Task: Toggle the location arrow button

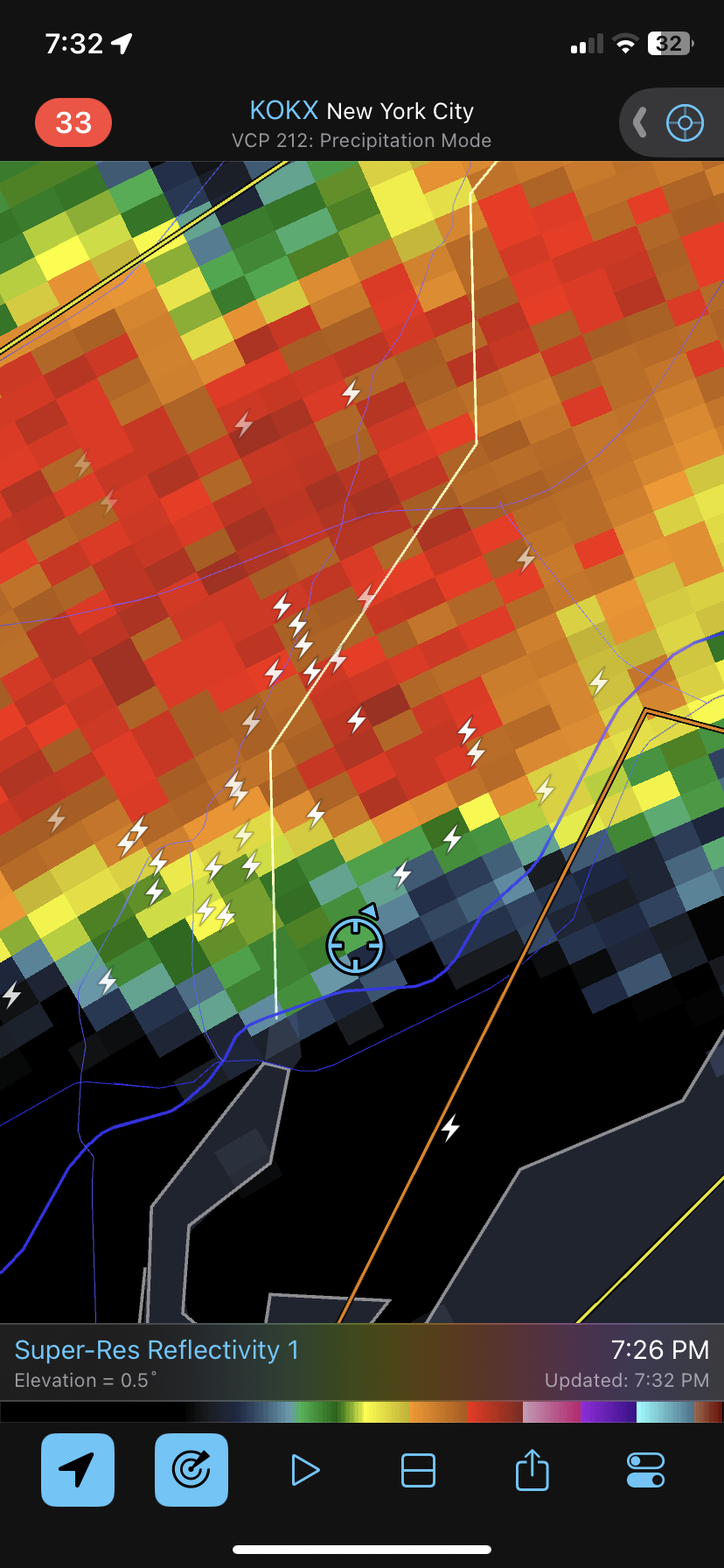Action: click(x=78, y=1470)
